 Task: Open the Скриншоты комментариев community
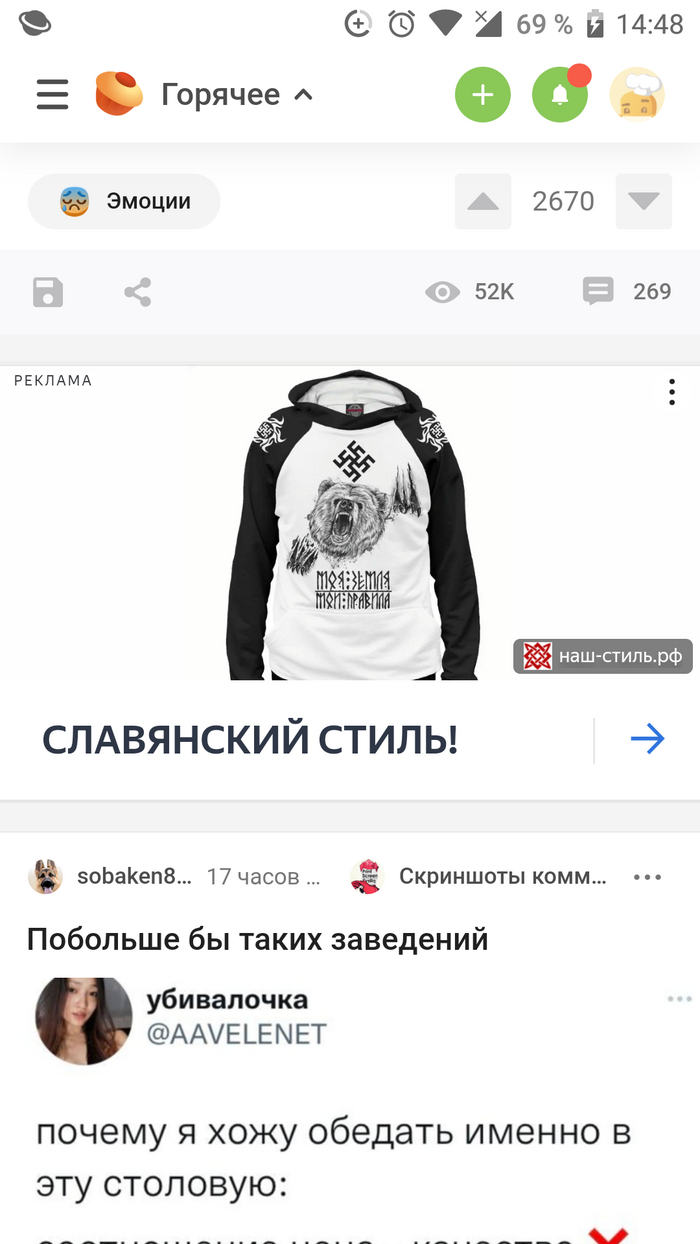tap(501, 877)
